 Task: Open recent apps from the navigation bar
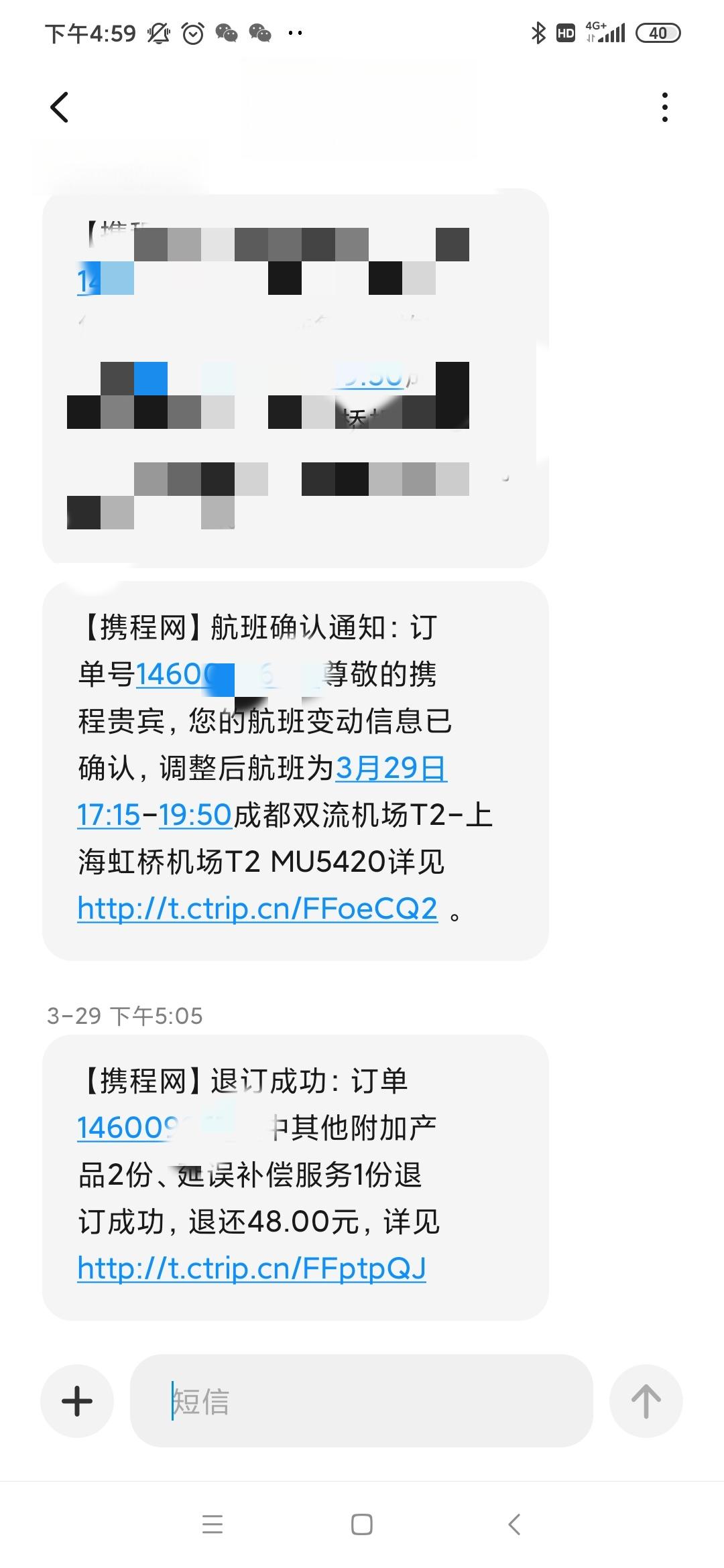(213, 1524)
